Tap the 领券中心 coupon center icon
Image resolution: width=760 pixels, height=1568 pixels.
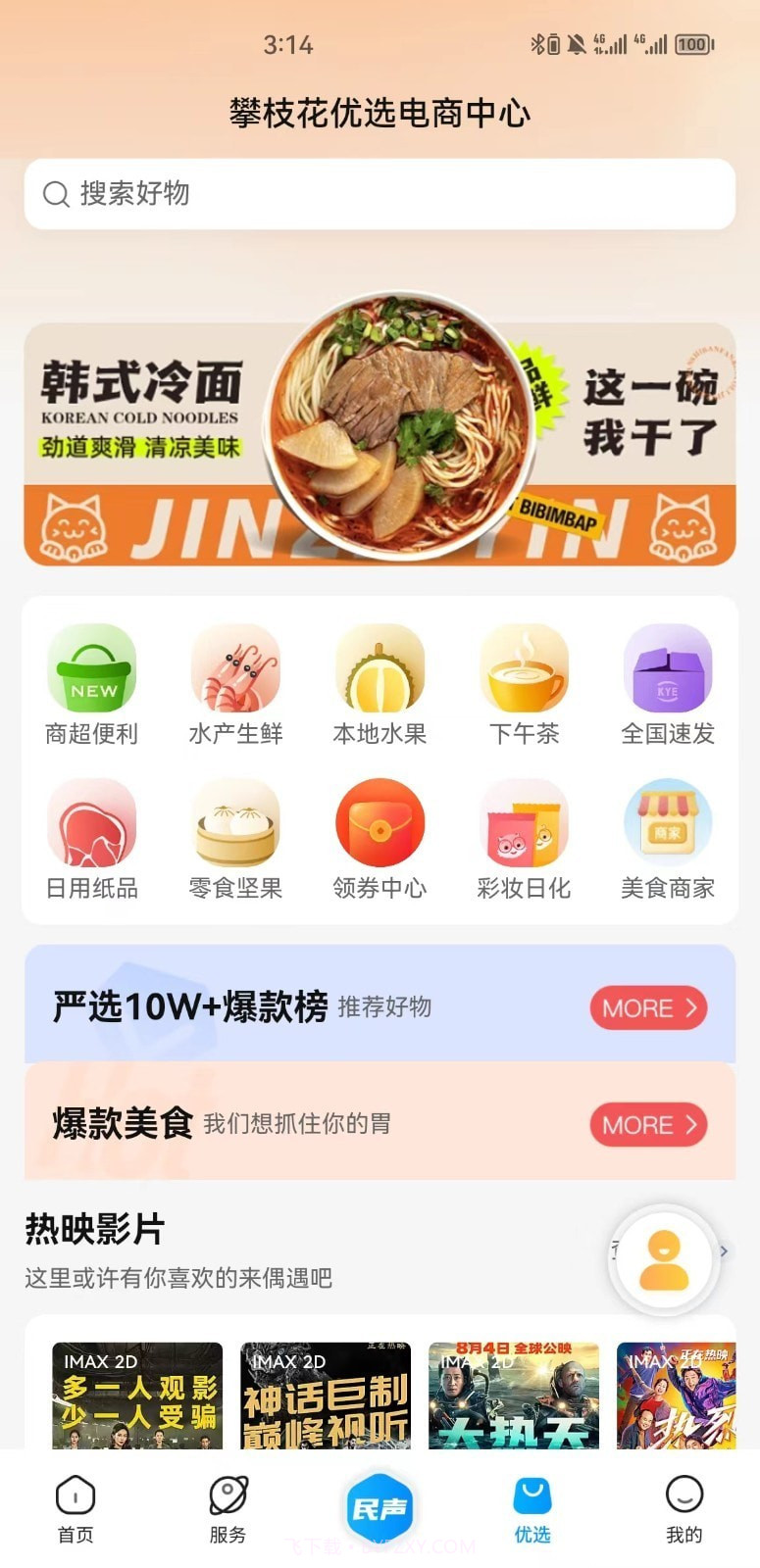pos(380,838)
